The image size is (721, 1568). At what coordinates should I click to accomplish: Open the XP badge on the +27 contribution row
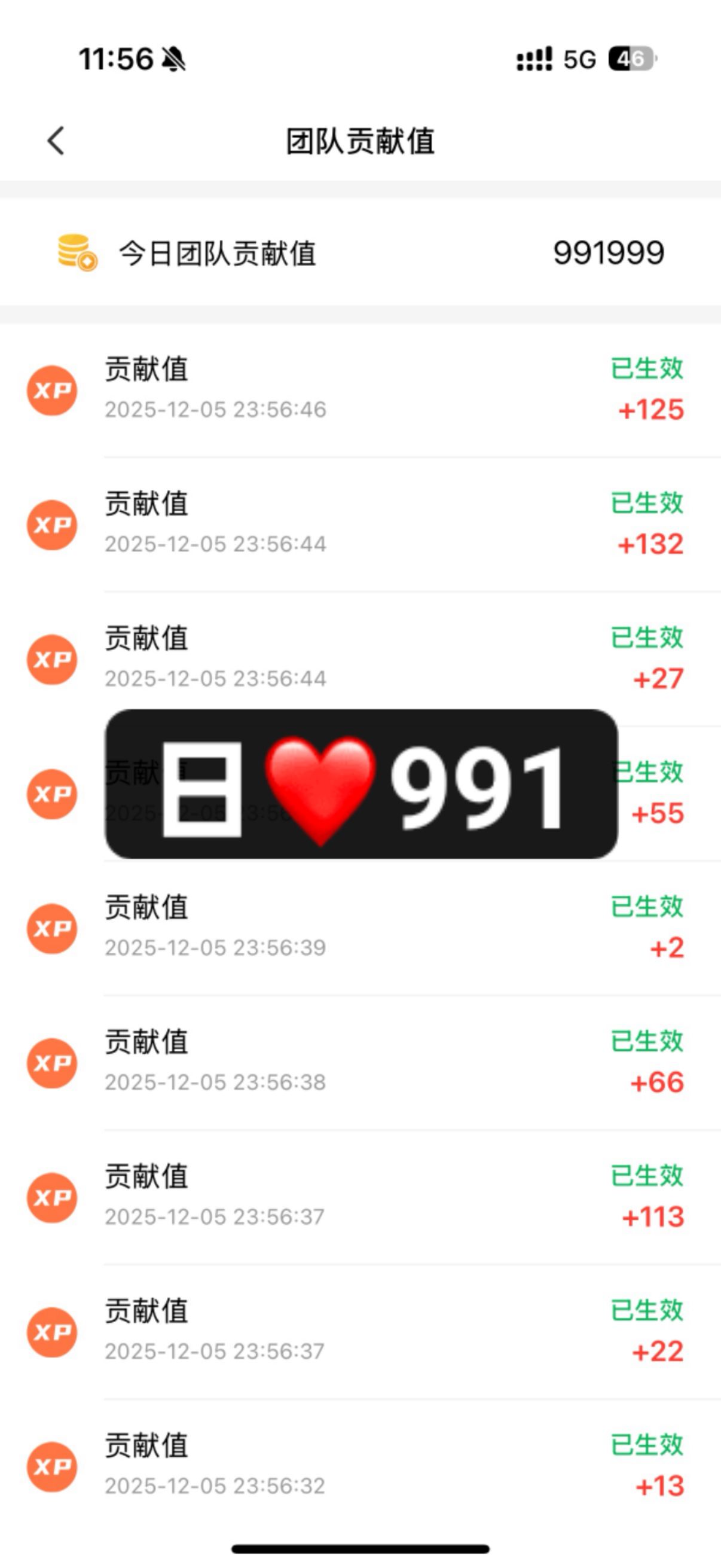[52, 659]
